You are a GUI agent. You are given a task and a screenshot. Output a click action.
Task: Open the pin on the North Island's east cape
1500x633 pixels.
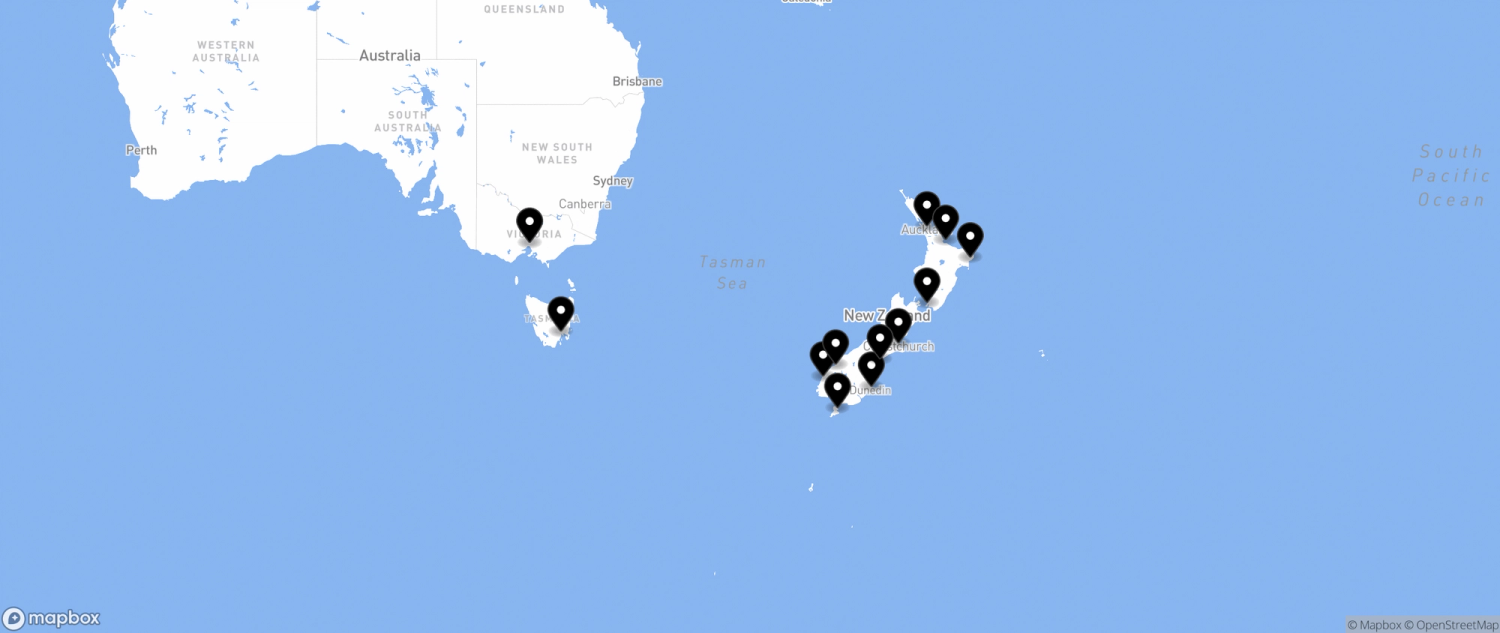970,238
